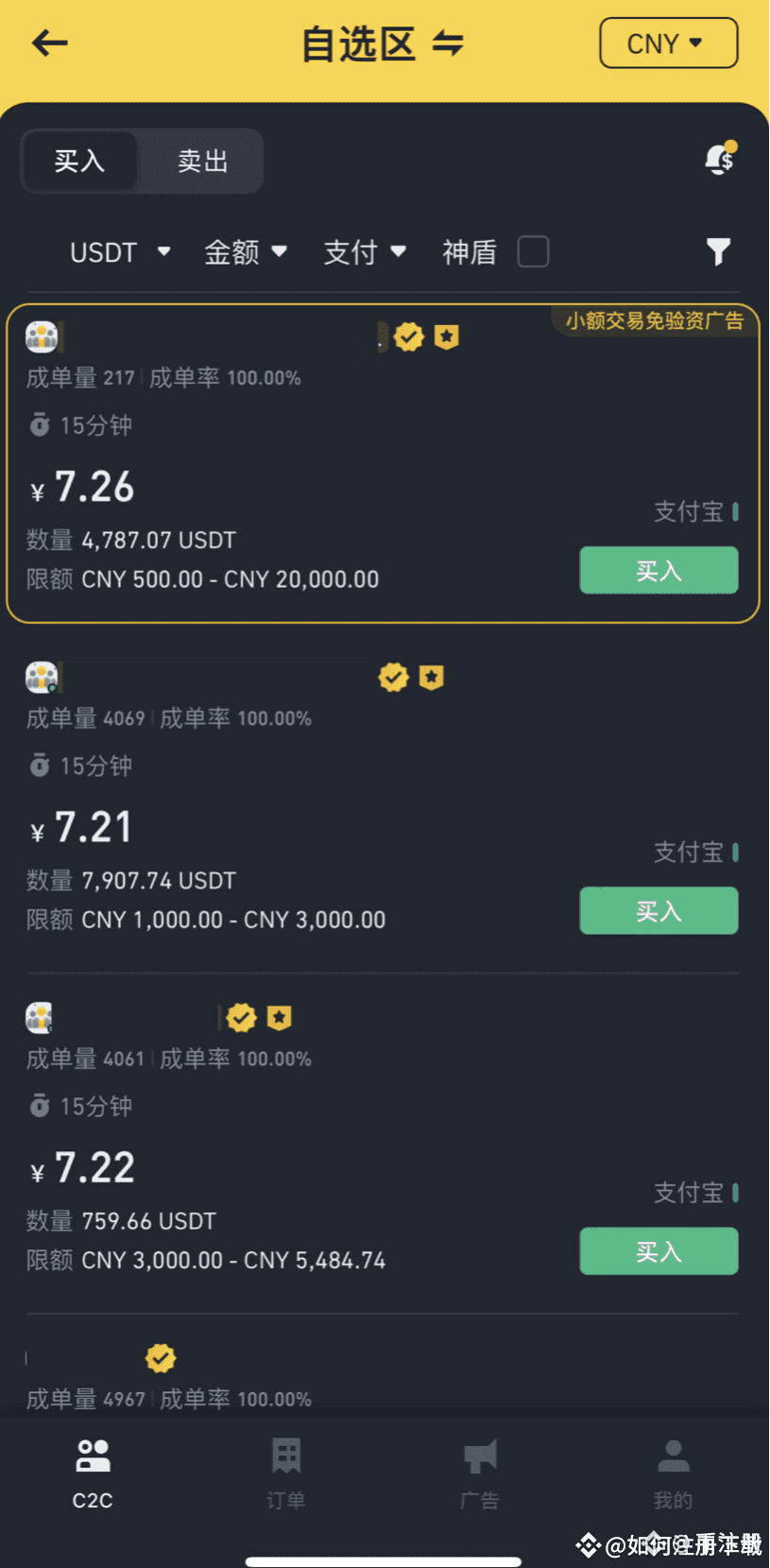The width and height of the screenshot is (770, 1568).
Task: Open the CNY currency dropdown
Action: [668, 43]
